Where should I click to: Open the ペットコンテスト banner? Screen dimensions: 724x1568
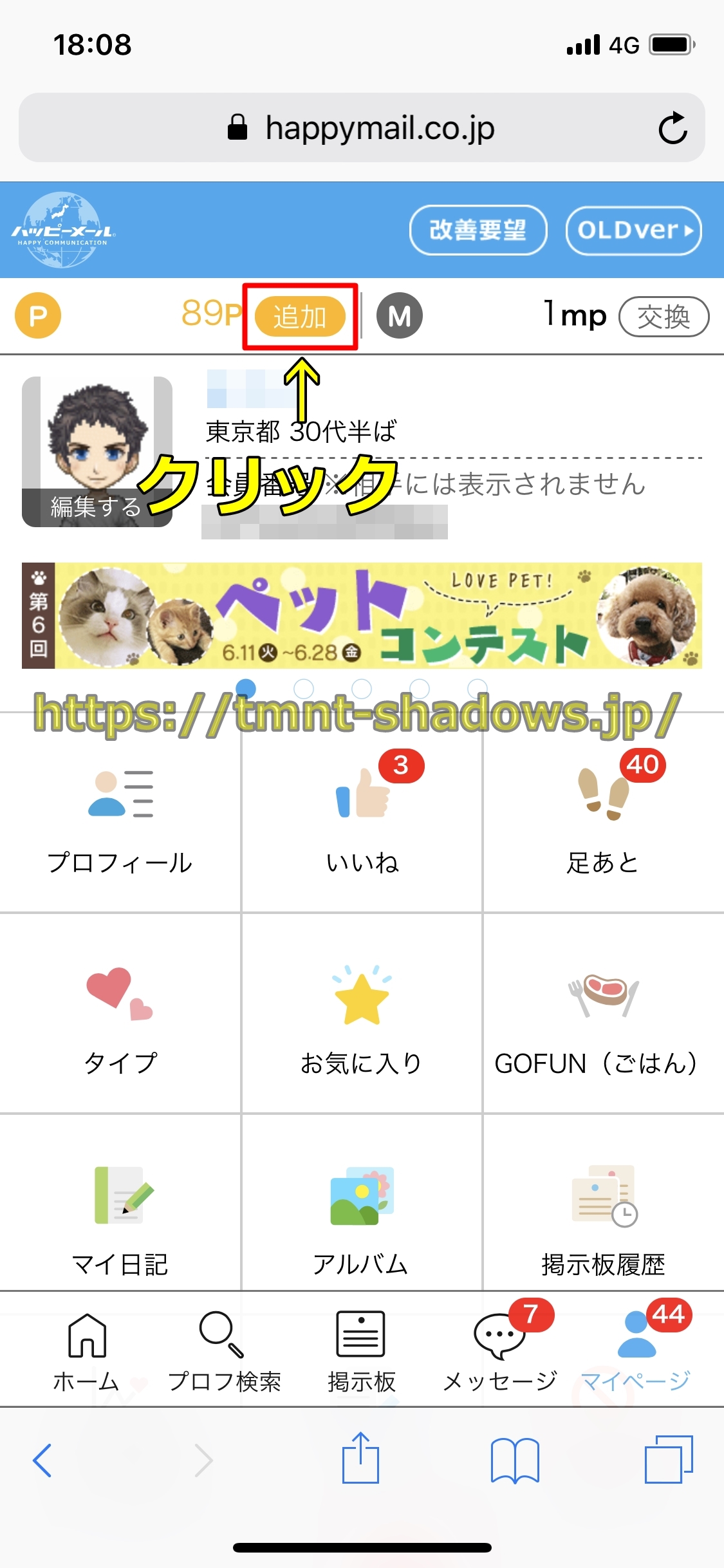click(362, 615)
